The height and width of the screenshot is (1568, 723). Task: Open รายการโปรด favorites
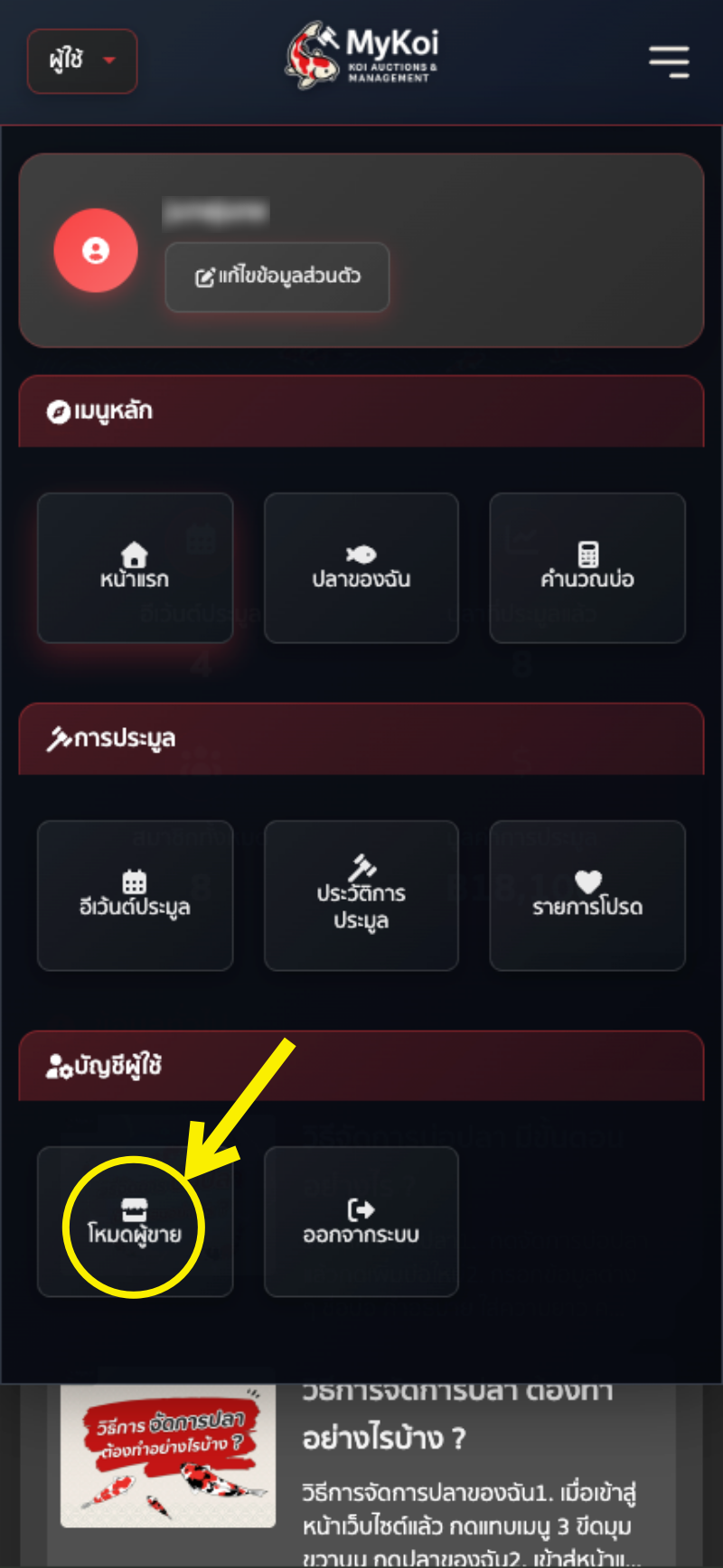[x=587, y=895]
